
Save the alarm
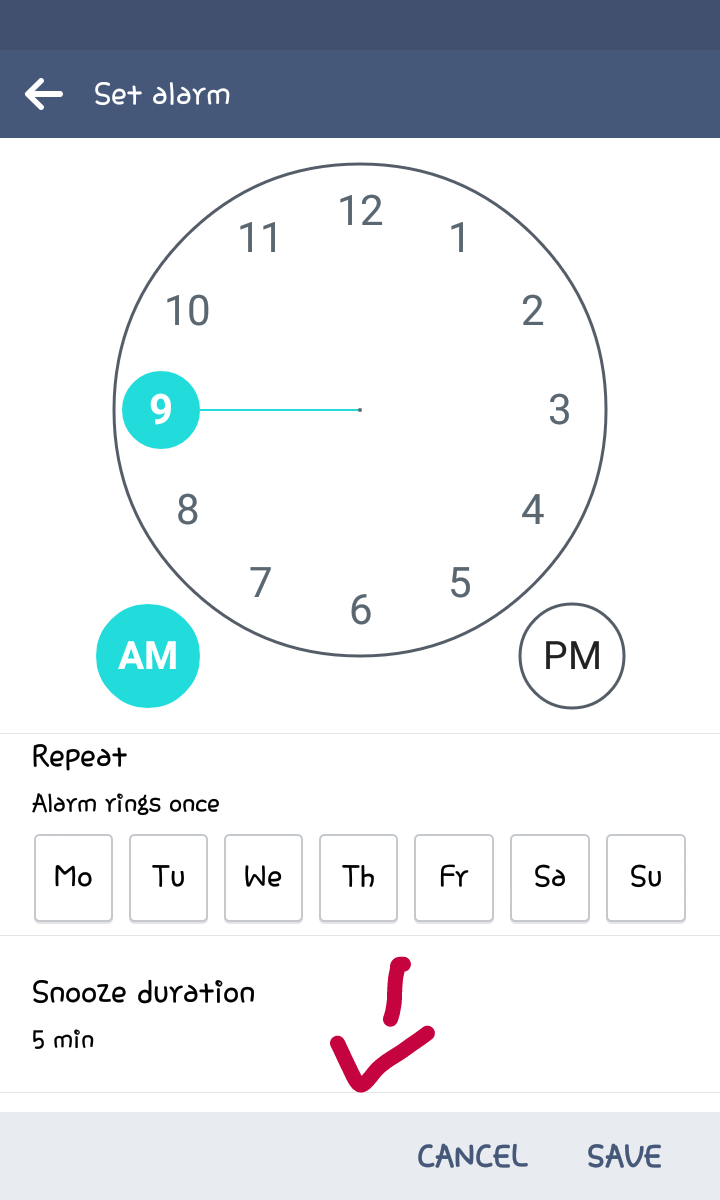tap(624, 1157)
